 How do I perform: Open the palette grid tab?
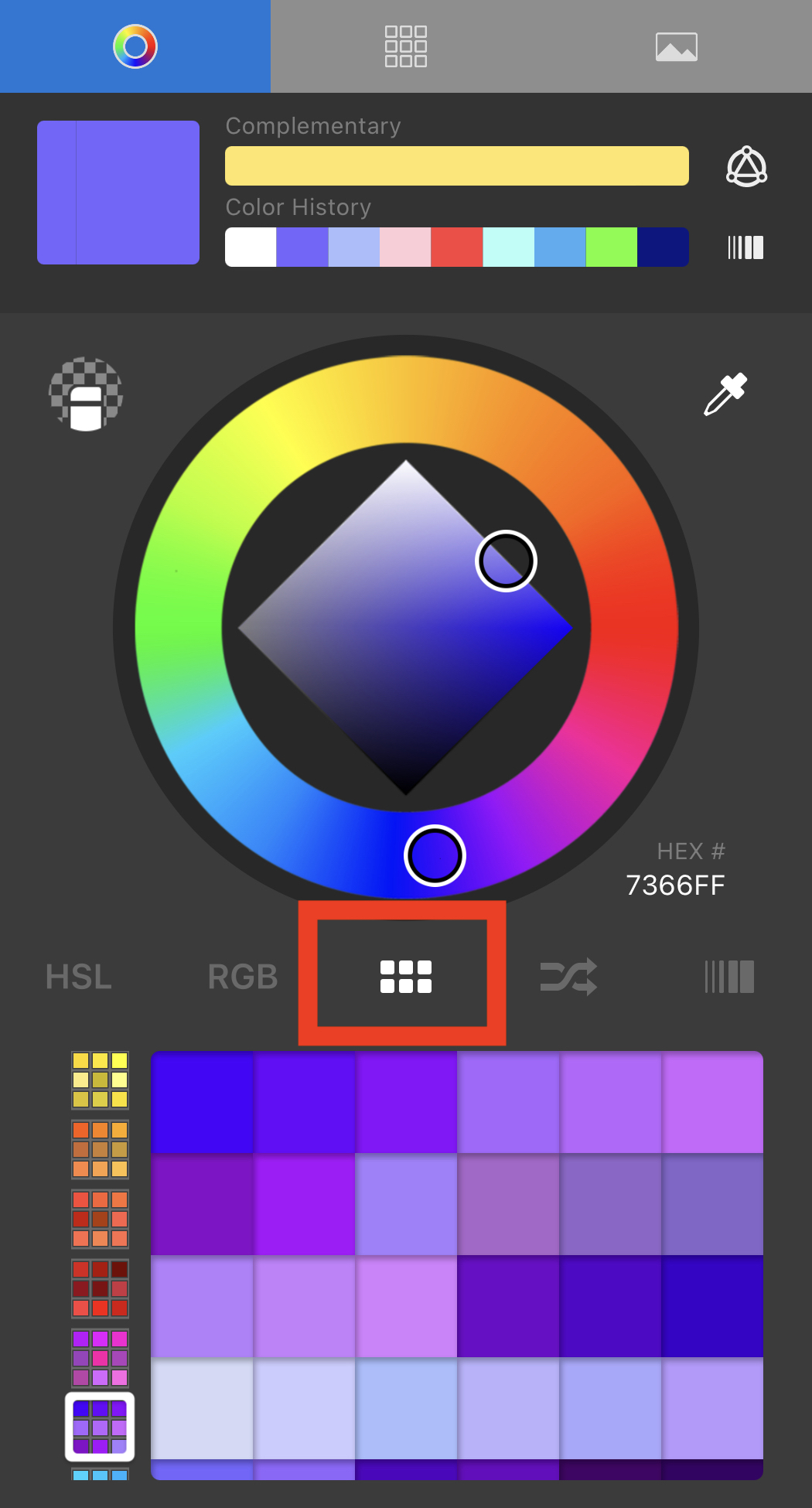click(406, 46)
